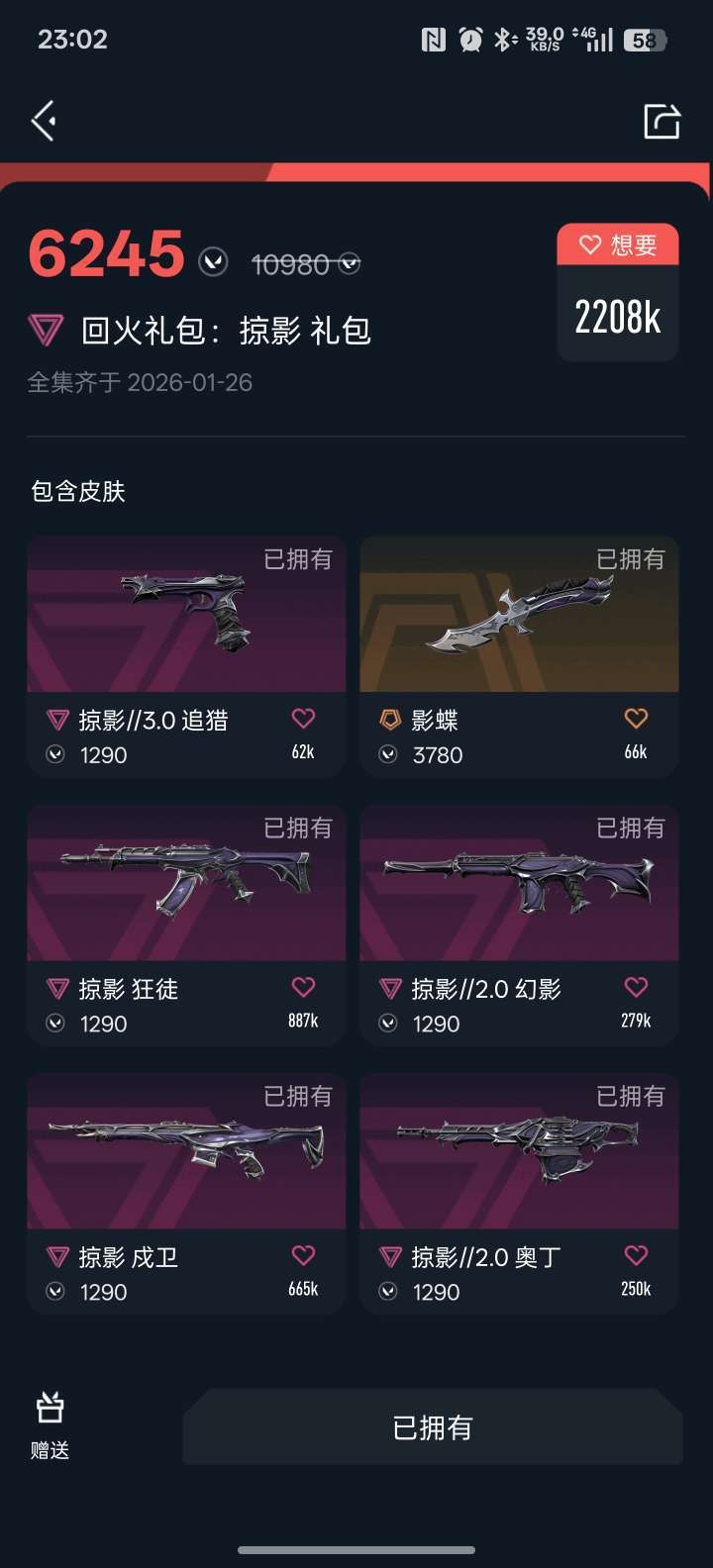Image resolution: width=713 pixels, height=1568 pixels.
Task: Toggle the favorite heart for 影蝶 knife
Action: pyautogui.click(x=637, y=719)
